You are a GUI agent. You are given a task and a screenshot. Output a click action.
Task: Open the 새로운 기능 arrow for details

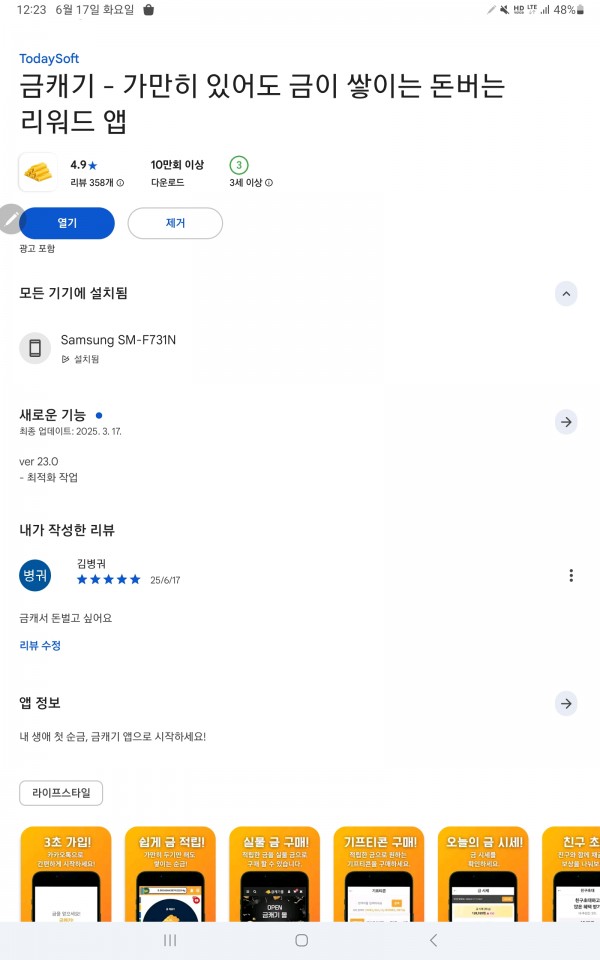click(566, 422)
